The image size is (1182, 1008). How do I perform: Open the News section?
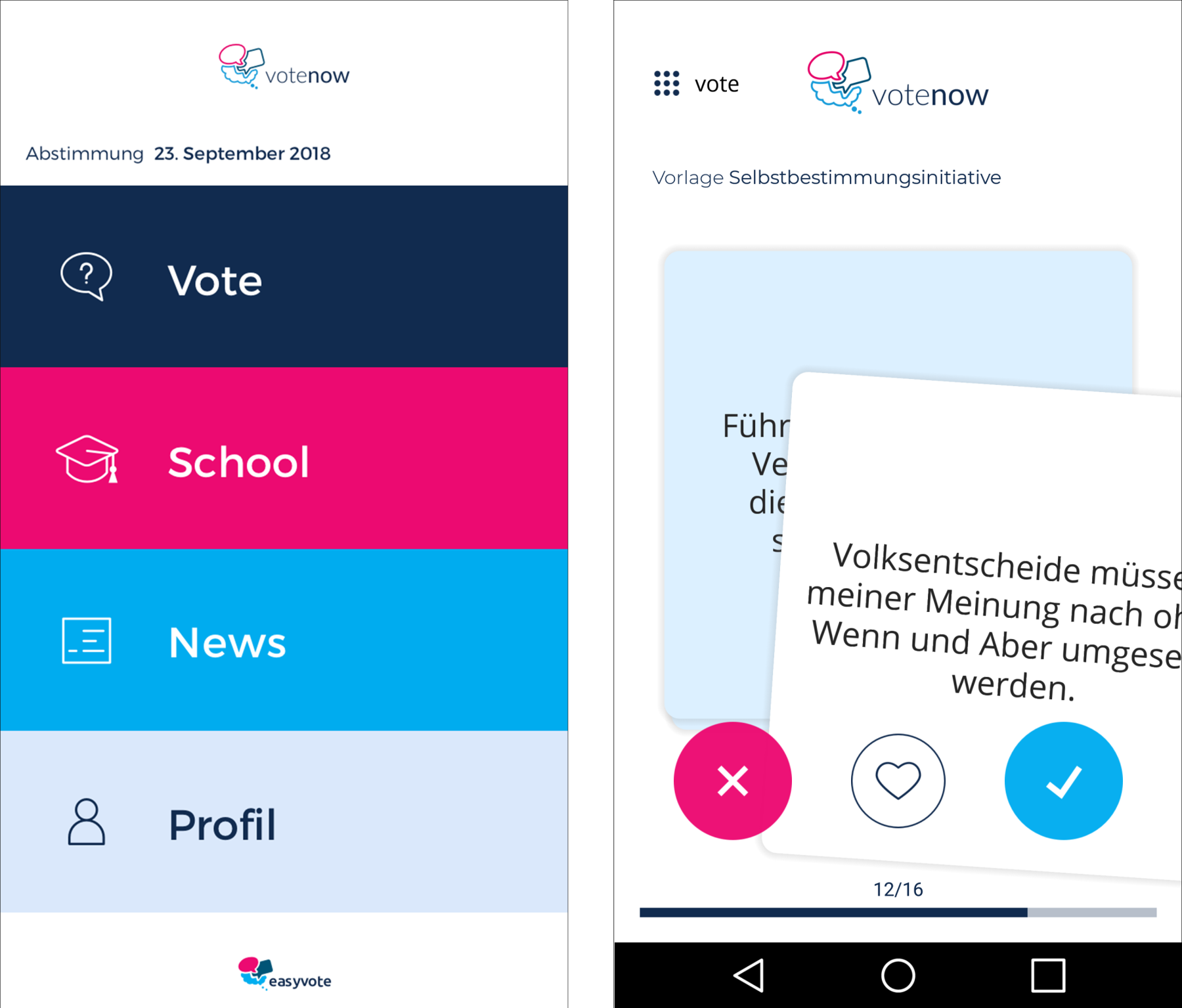[x=284, y=640]
